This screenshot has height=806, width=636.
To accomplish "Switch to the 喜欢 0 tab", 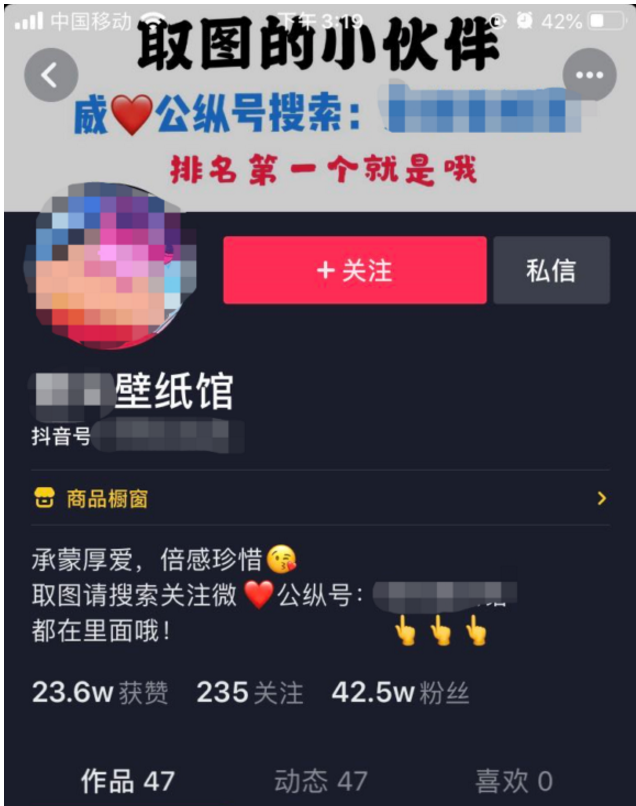I will click(513, 780).
